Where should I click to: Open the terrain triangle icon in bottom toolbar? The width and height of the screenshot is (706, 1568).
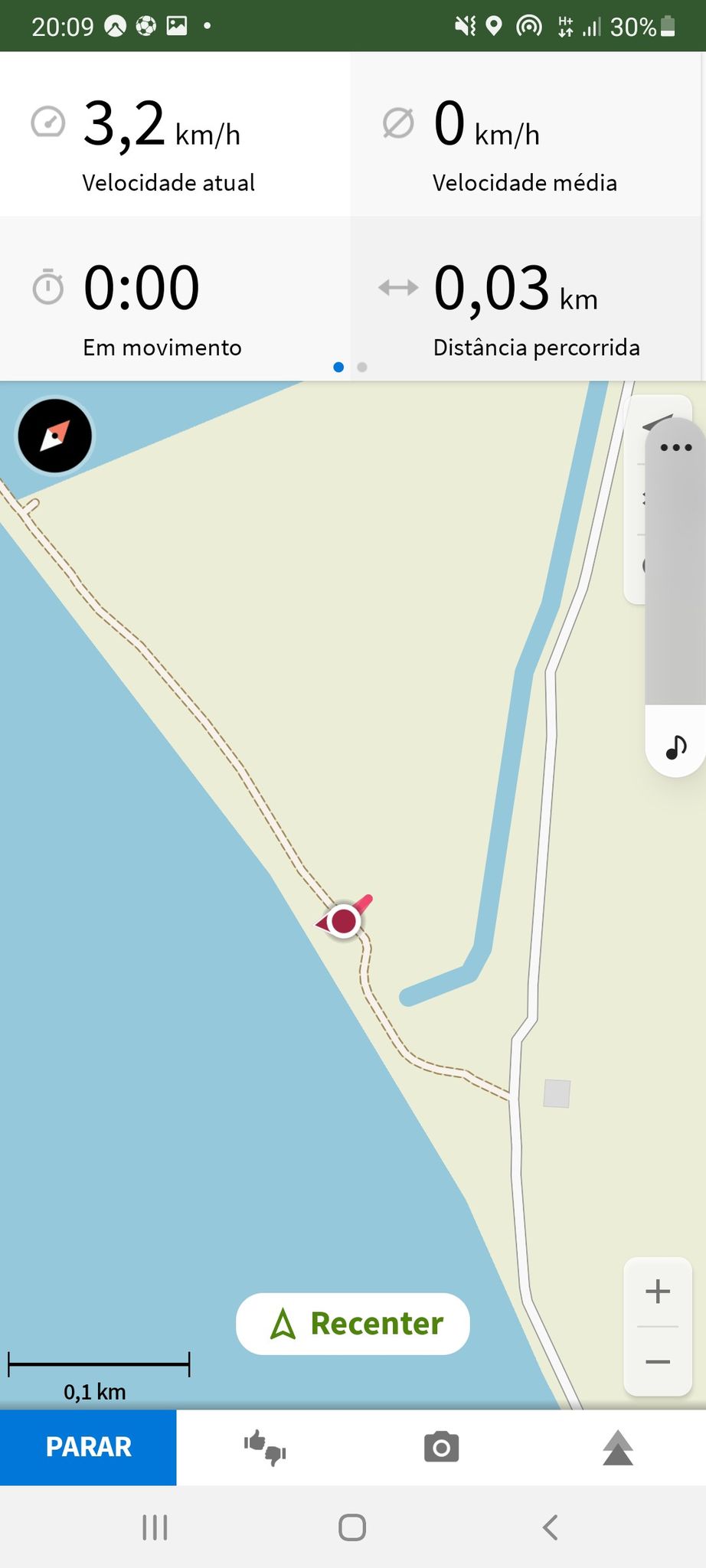618,1447
